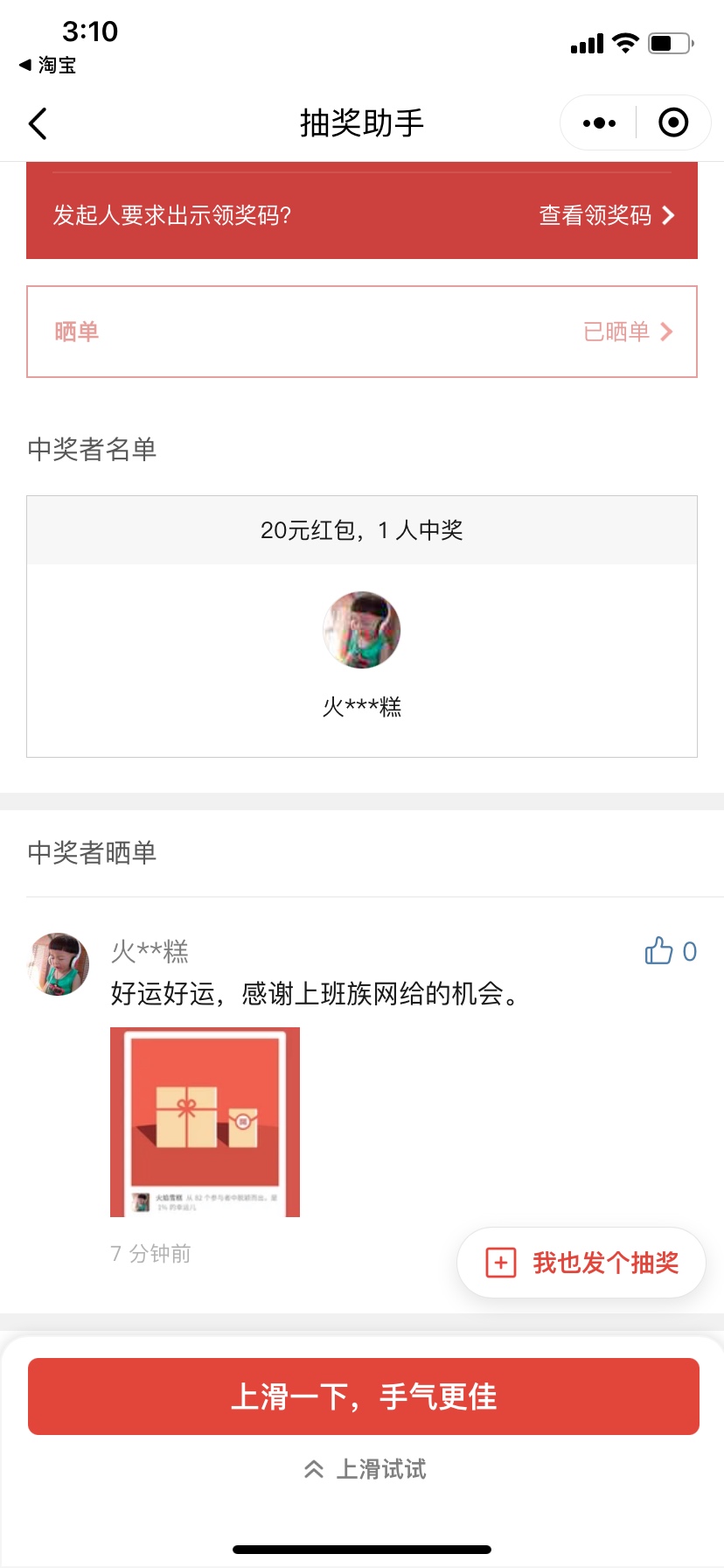
Task: Open the gift image in the 晒单 post
Action: pos(205,1122)
